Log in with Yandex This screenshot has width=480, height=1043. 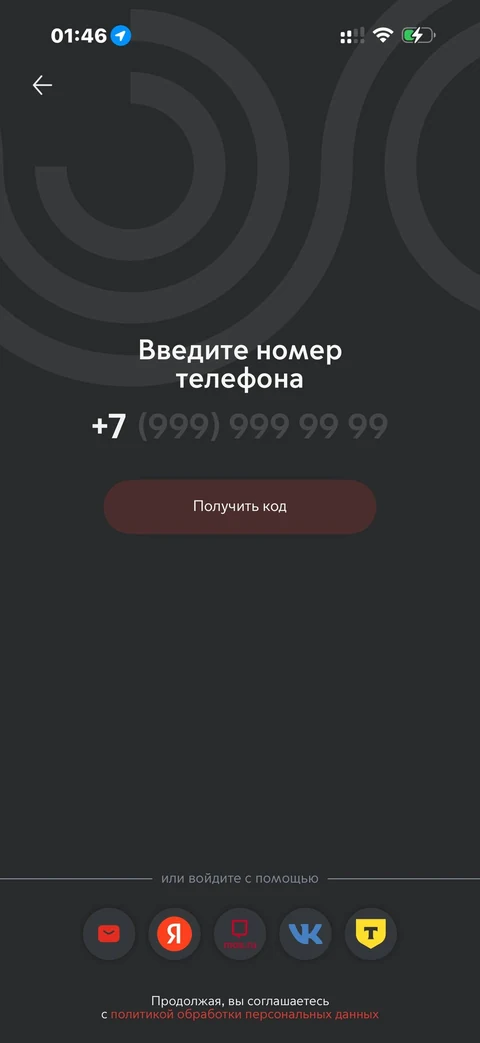click(174, 935)
